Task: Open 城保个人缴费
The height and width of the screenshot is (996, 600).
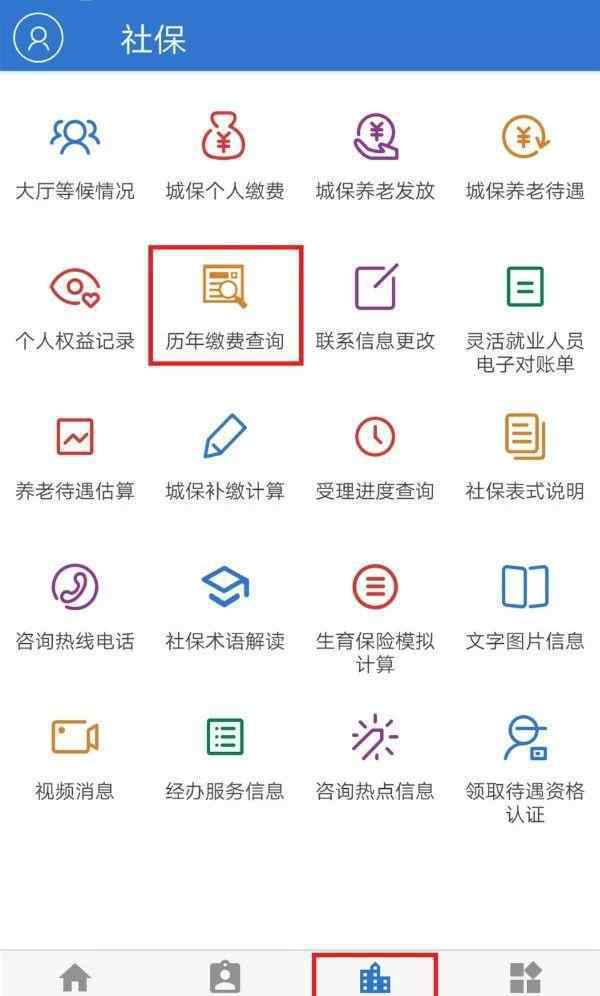Action: 225,156
